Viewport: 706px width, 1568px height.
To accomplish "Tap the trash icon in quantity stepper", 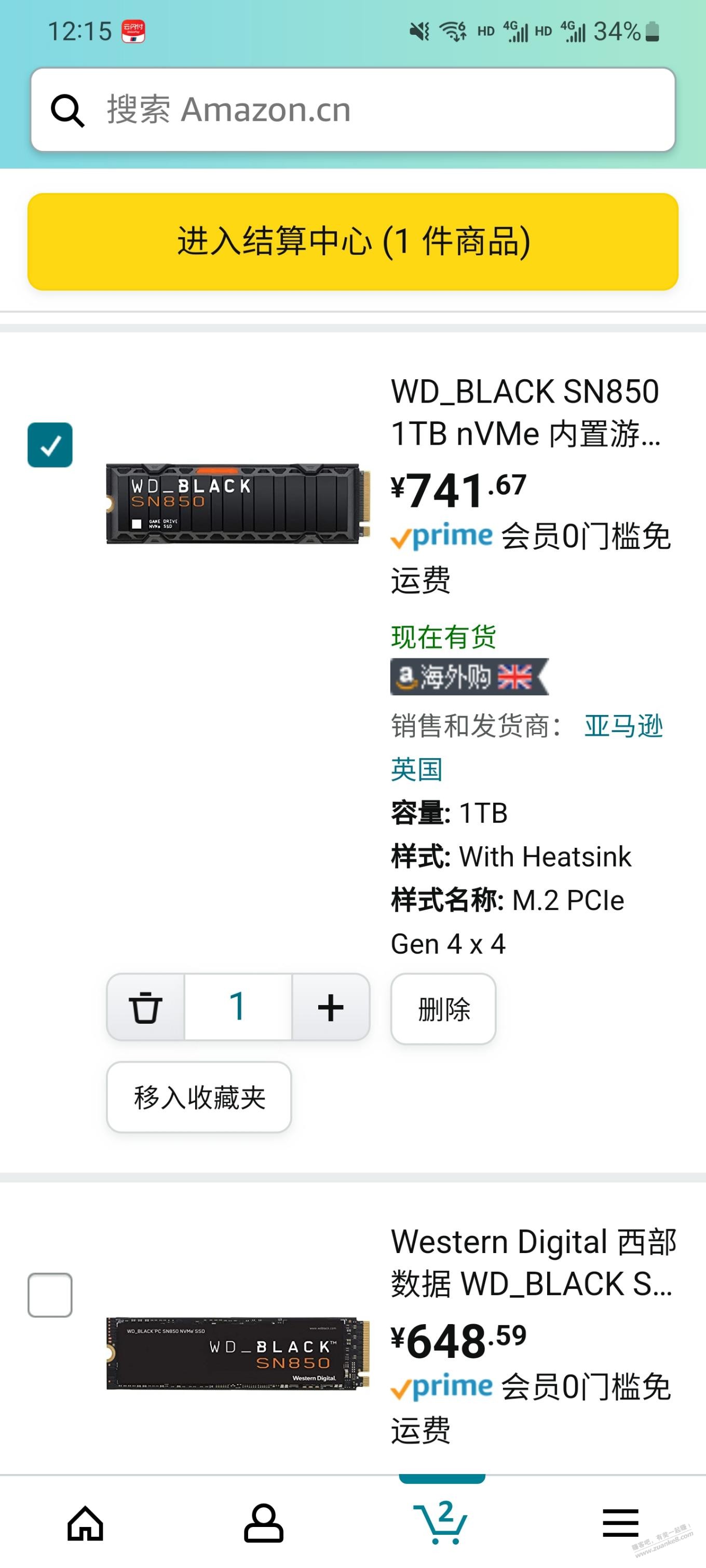I will click(x=145, y=1007).
